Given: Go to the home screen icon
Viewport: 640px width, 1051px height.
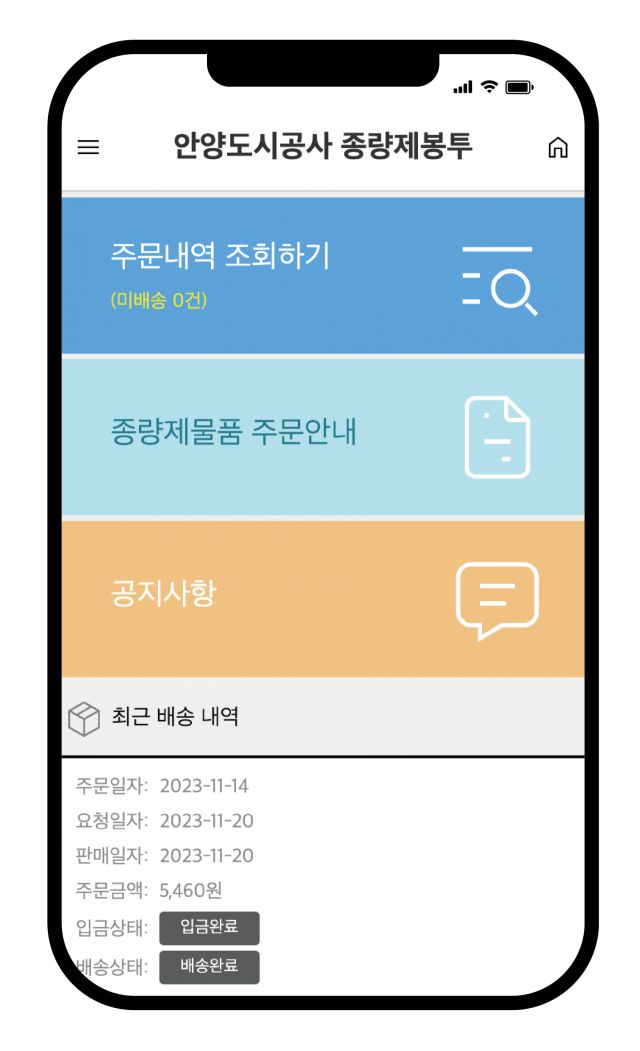Looking at the screenshot, I should pos(558,148).
